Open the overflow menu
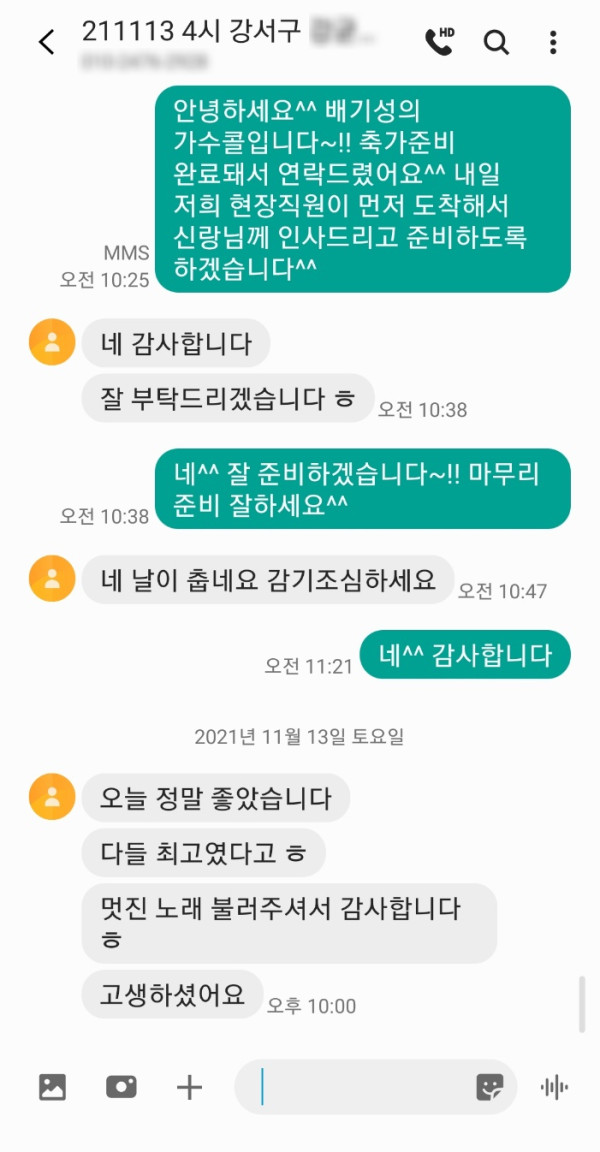Screen dimensions: 600x1152 (x=553, y=42)
